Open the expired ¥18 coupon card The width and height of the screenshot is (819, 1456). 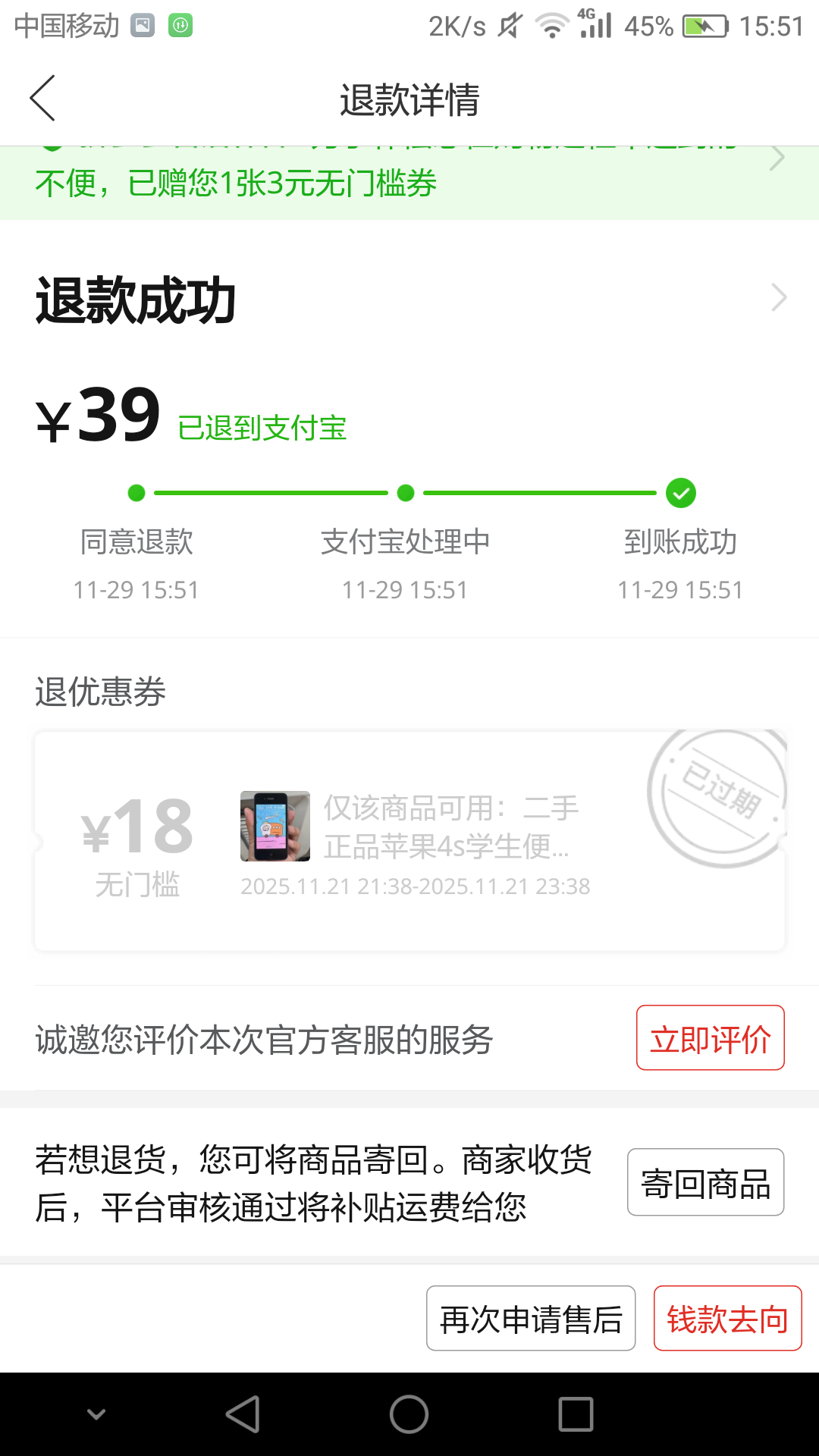[x=409, y=842]
